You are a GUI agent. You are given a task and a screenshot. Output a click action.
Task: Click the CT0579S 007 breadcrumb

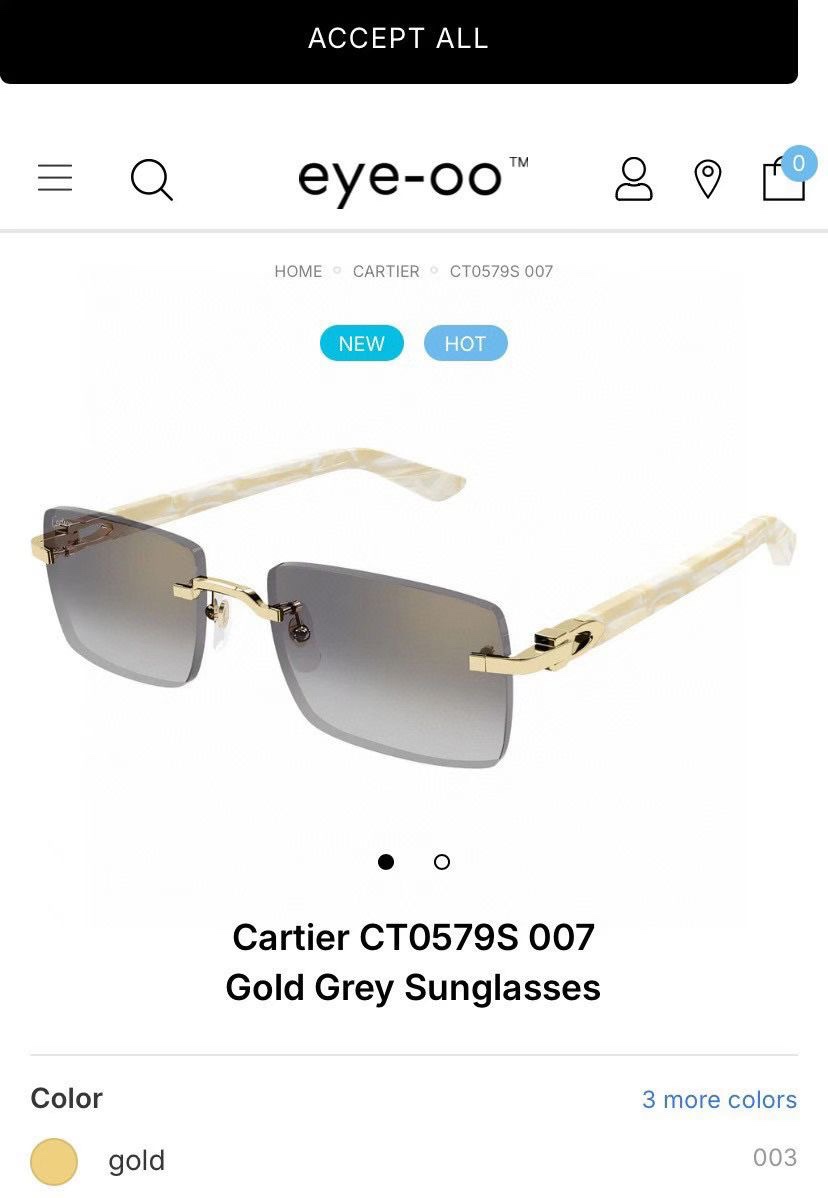point(502,271)
